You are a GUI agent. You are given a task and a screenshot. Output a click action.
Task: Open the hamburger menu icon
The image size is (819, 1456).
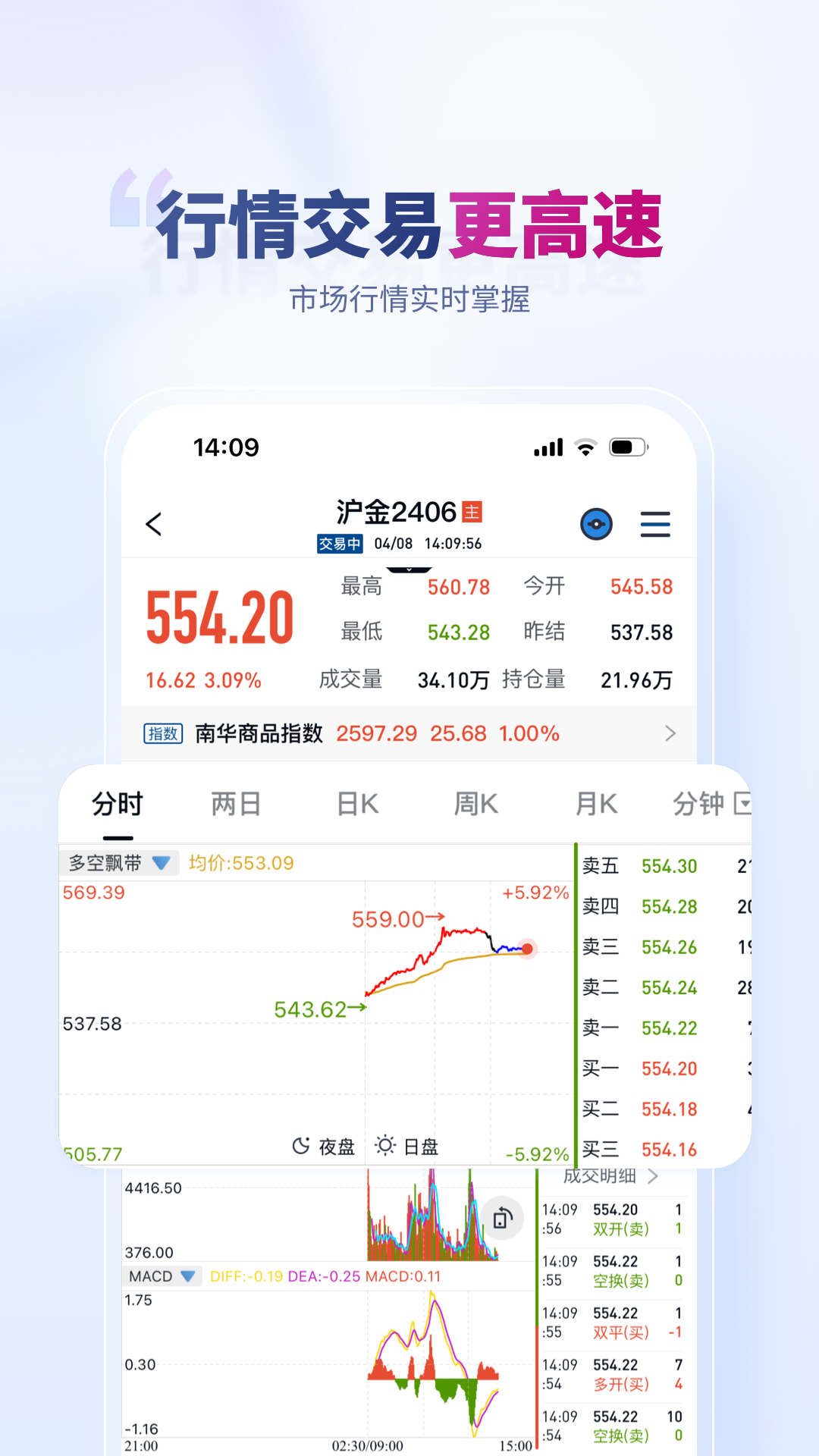[x=655, y=524]
